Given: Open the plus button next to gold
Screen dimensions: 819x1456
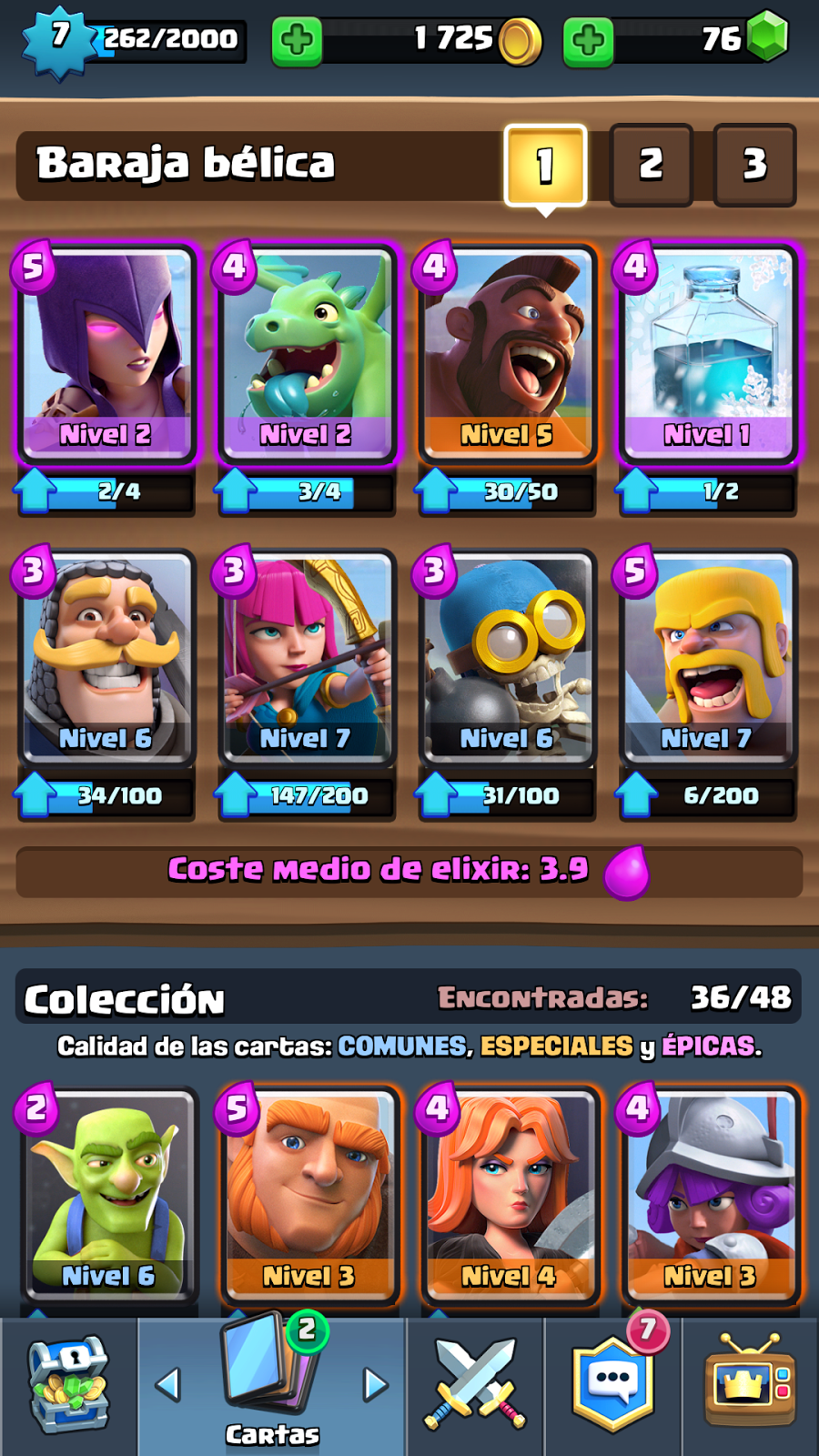Looking at the screenshot, I should [298, 41].
